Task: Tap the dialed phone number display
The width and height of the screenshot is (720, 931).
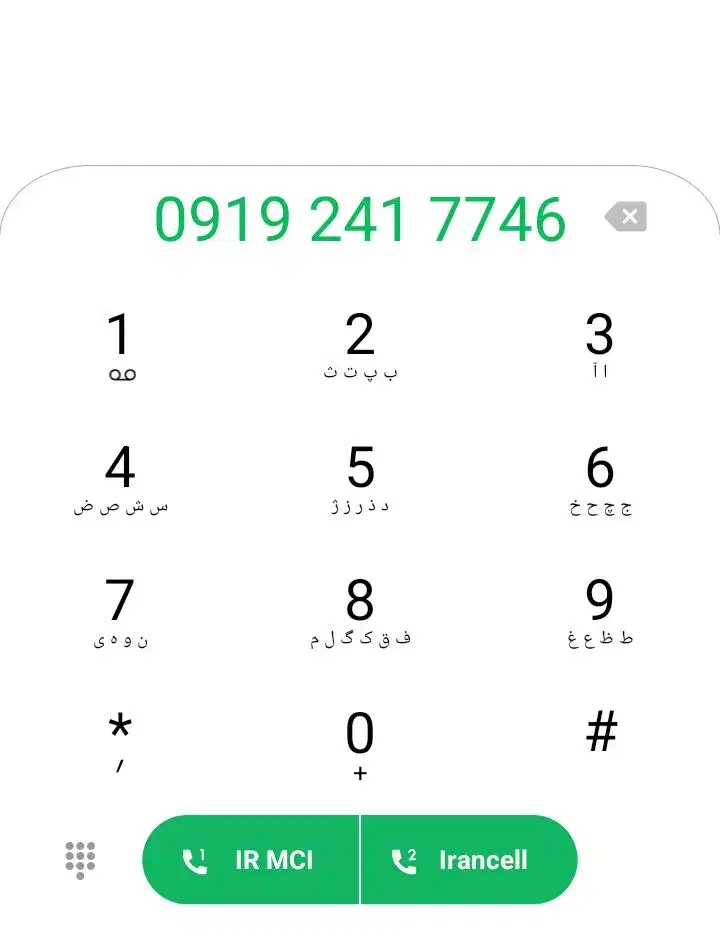Action: pyautogui.click(x=362, y=220)
